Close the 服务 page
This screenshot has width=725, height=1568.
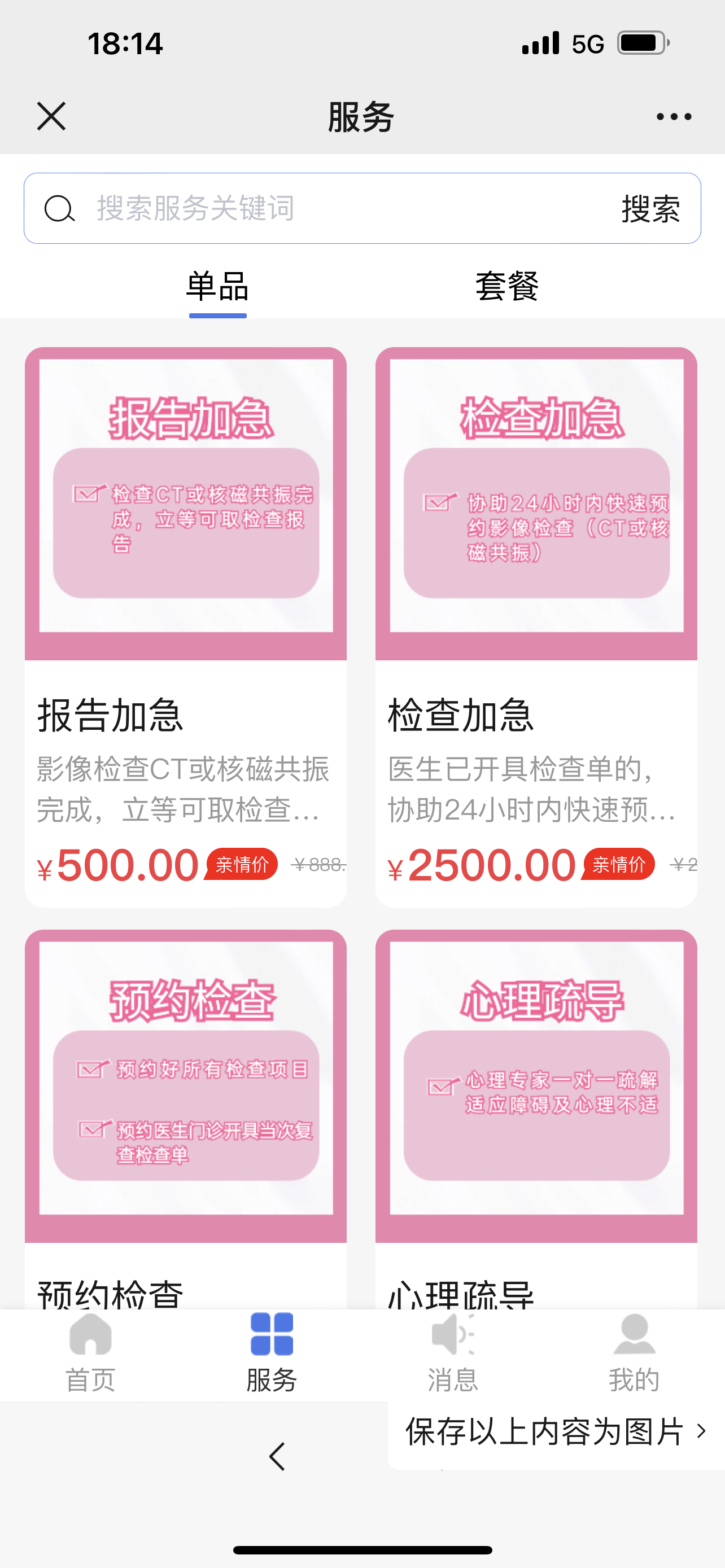point(51,116)
